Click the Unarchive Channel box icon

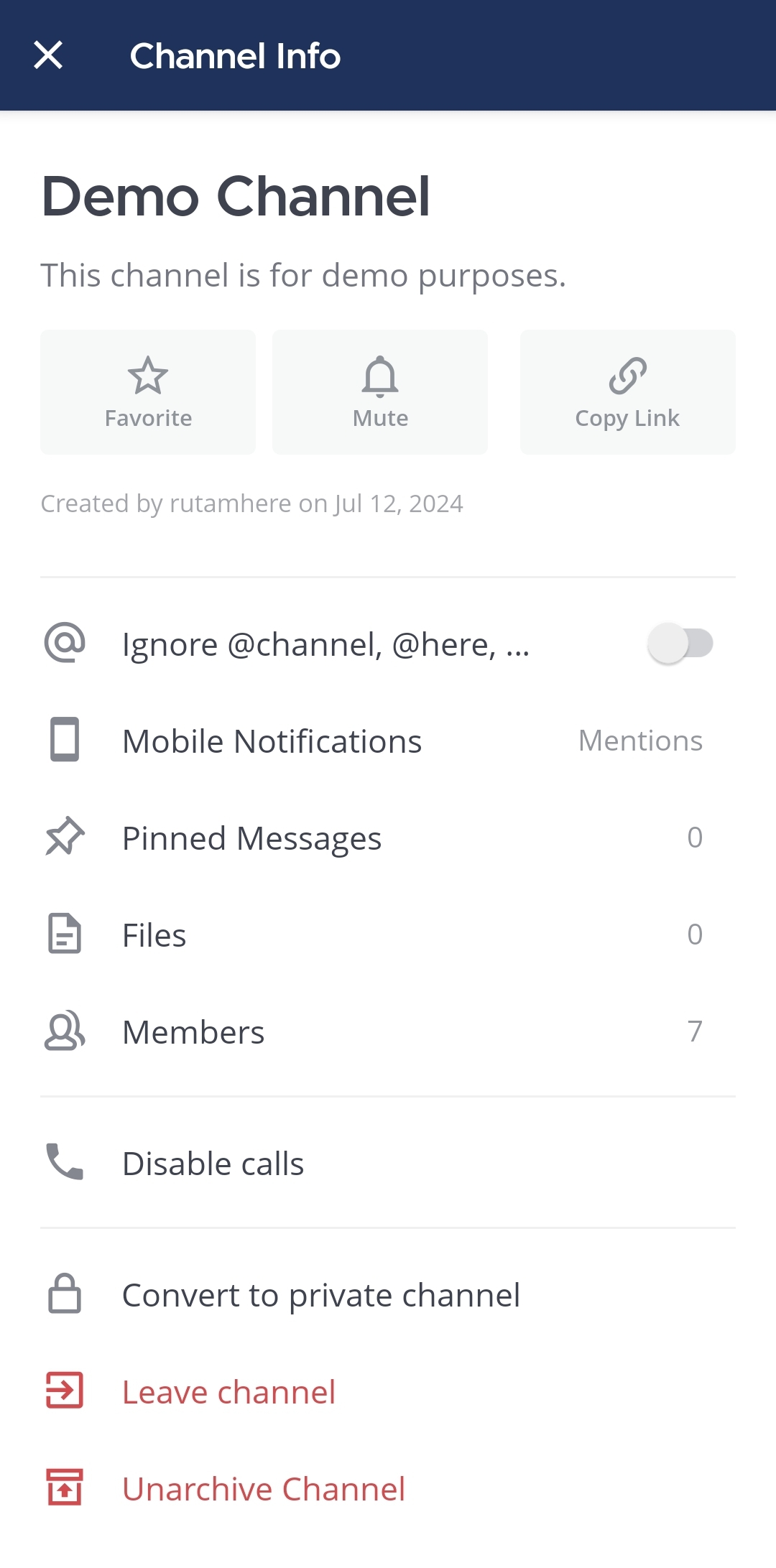point(65,1488)
